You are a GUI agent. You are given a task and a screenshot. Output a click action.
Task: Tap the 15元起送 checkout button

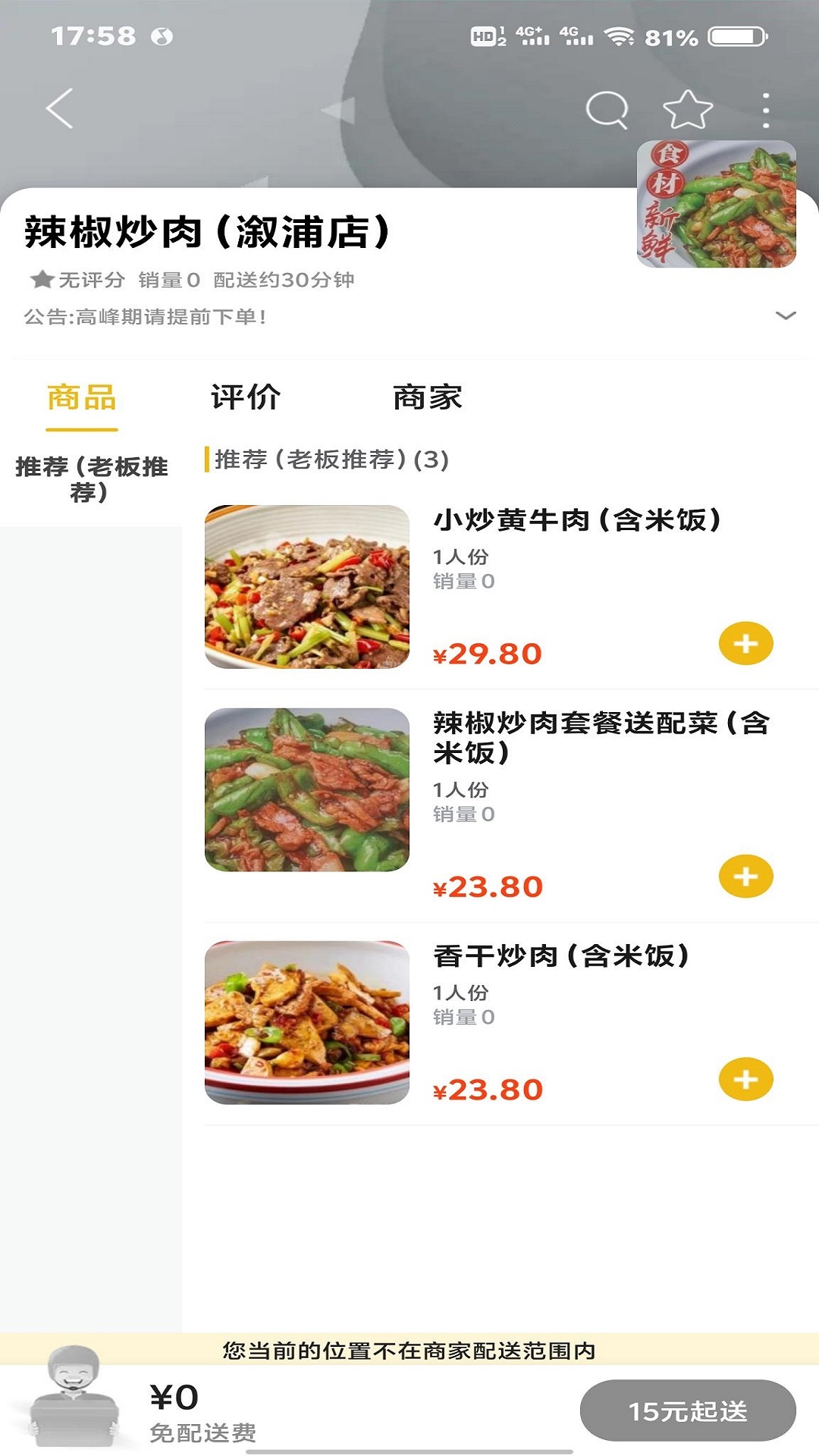pyautogui.click(x=688, y=1410)
